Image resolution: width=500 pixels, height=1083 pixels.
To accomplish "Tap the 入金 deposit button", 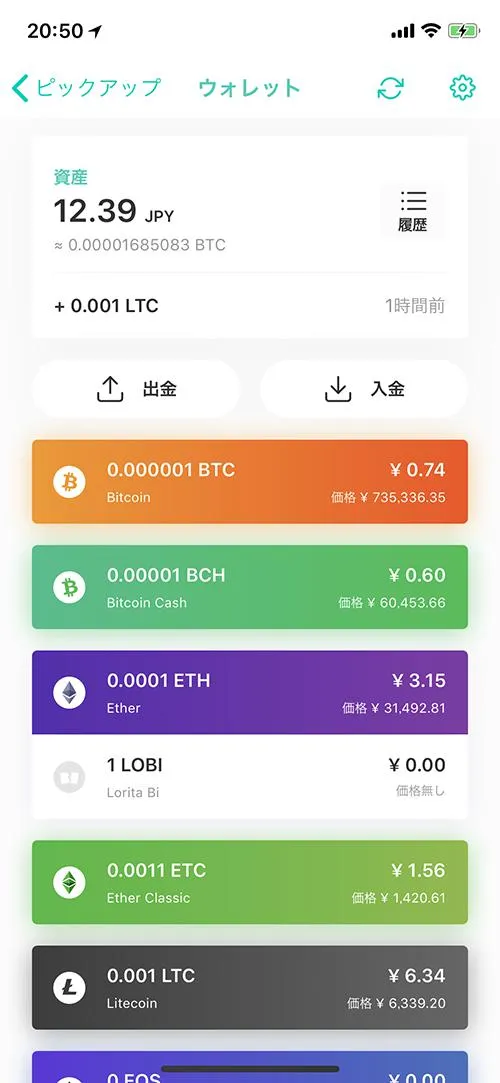I will (x=364, y=389).
